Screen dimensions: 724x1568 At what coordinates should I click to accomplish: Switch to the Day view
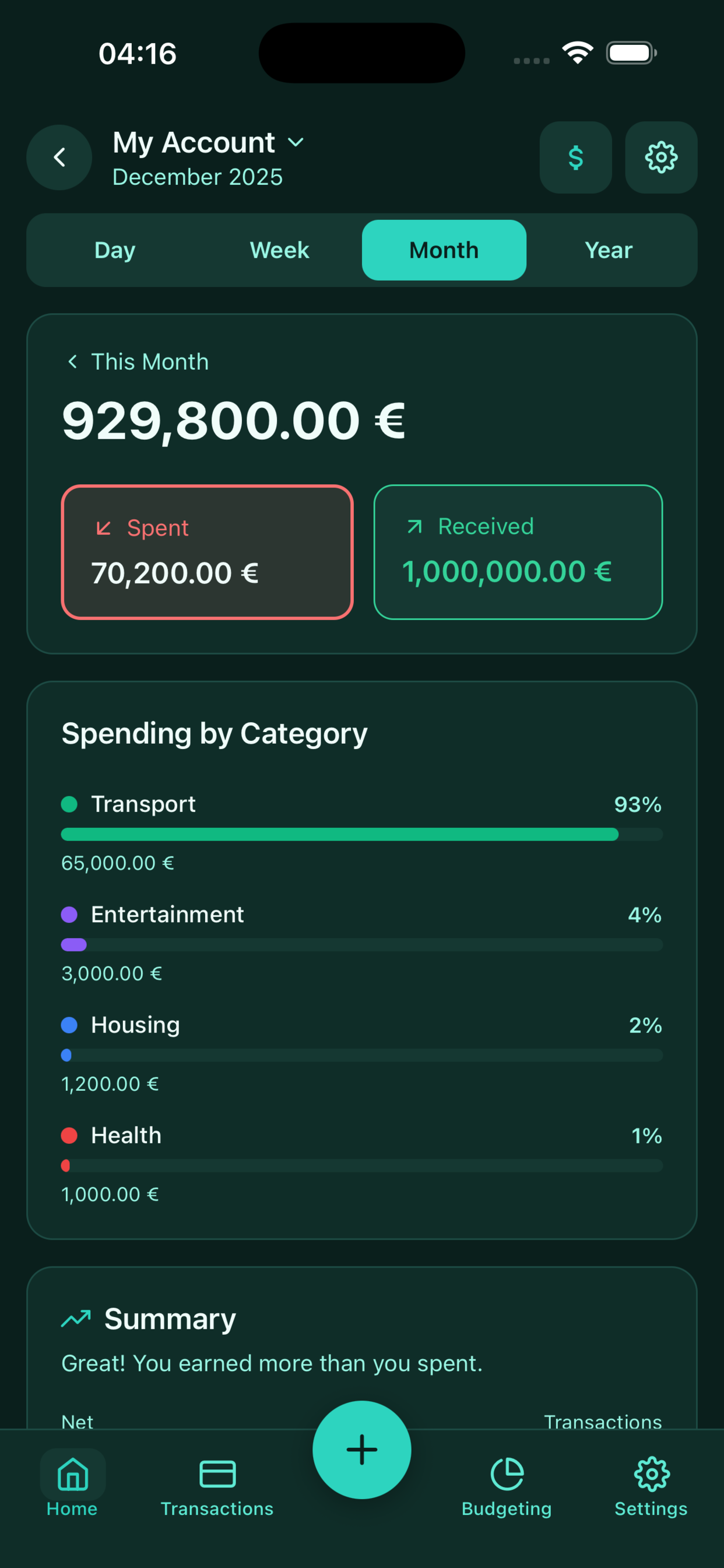tap(115, 250)
